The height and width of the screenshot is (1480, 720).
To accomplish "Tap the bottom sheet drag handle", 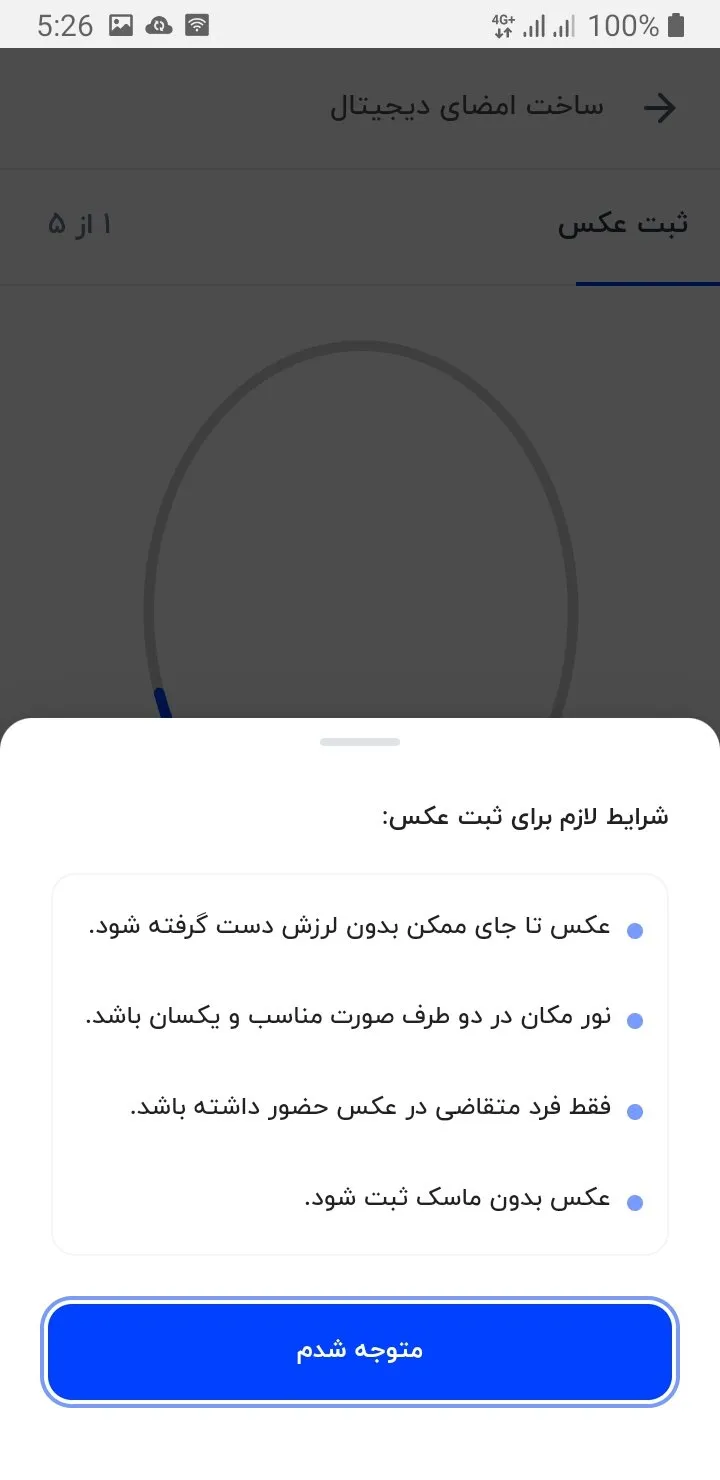I will (x=360, y=742).
